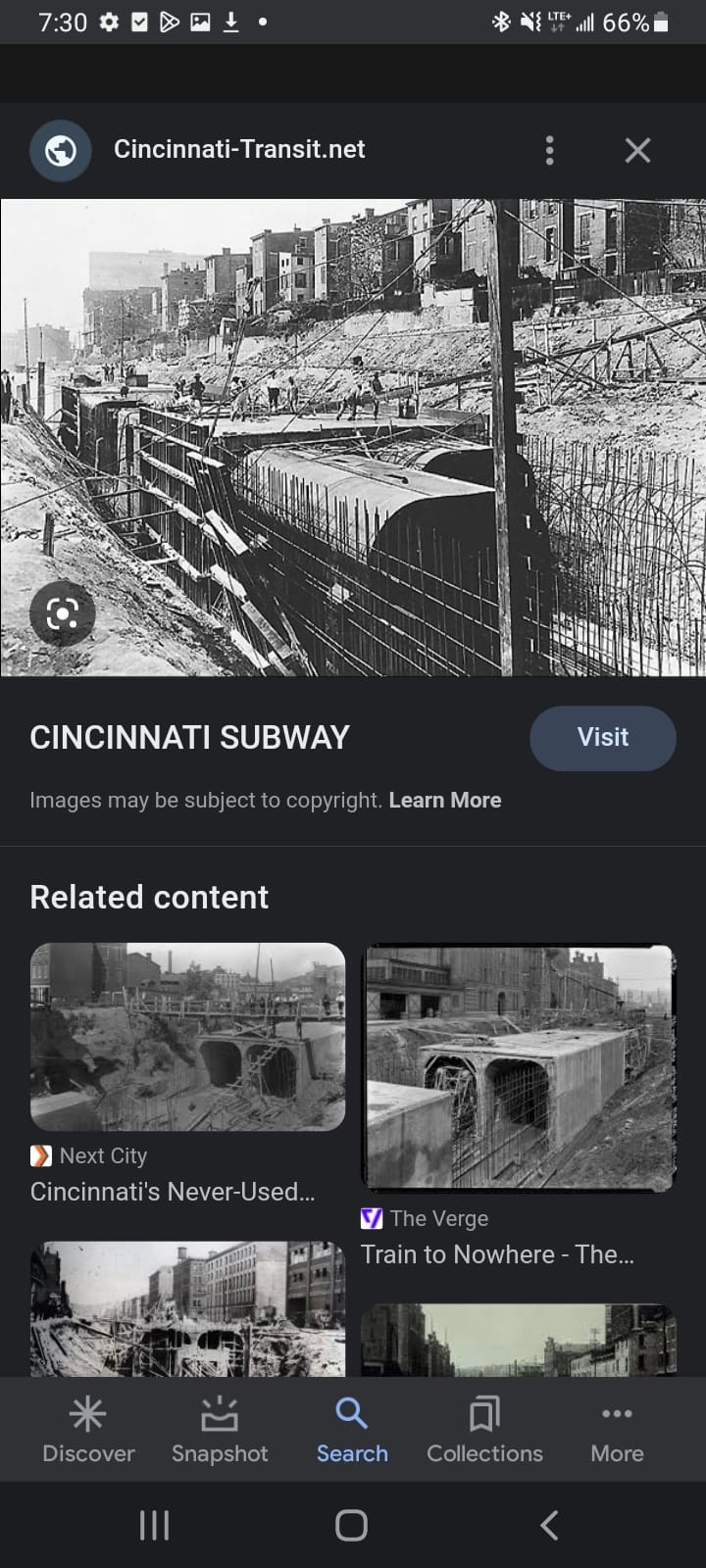This screenshot has height=1568, width=706.
Task: Select the Search tab
Action: coord(352,1430)
